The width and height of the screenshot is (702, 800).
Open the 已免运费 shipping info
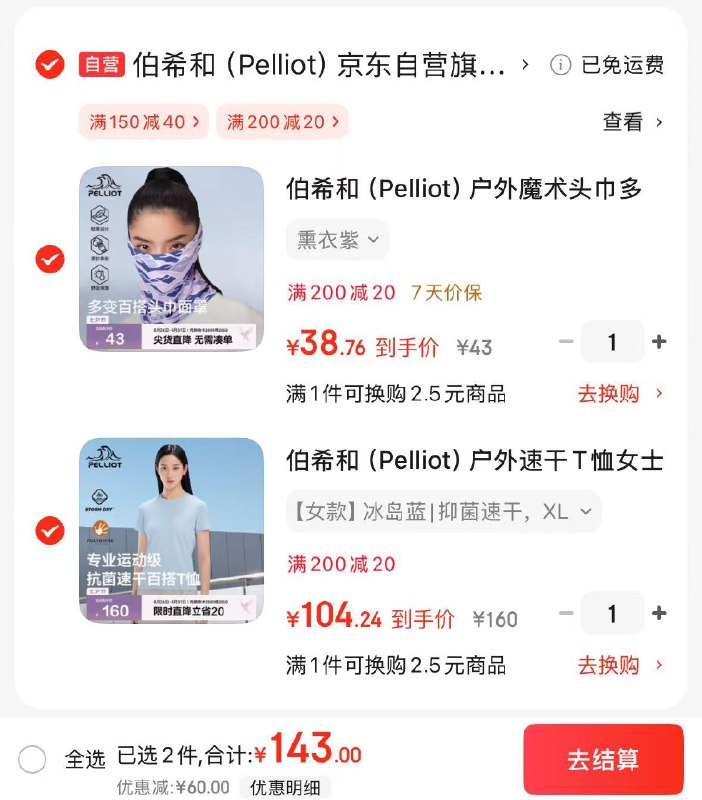(607, 66)
